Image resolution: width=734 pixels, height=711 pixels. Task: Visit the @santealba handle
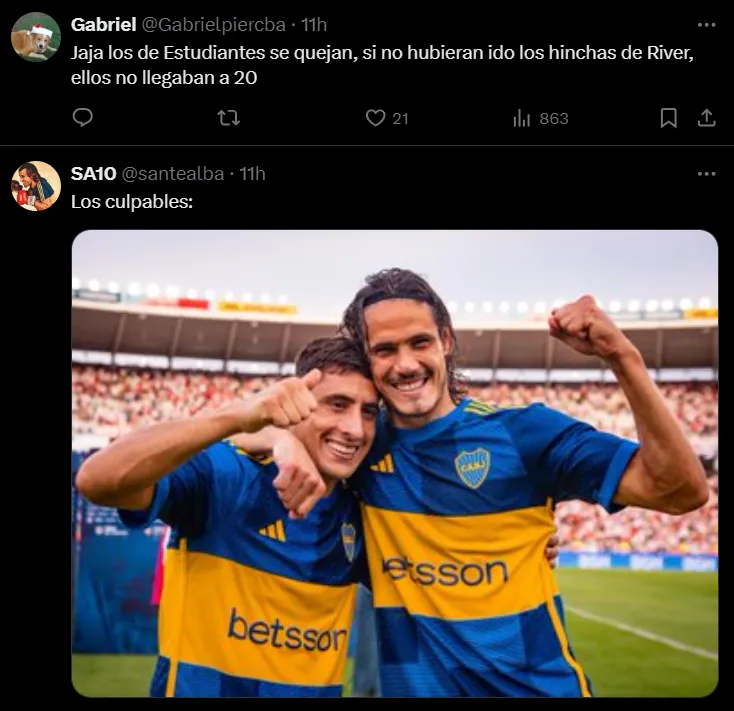tap(172, 173)
